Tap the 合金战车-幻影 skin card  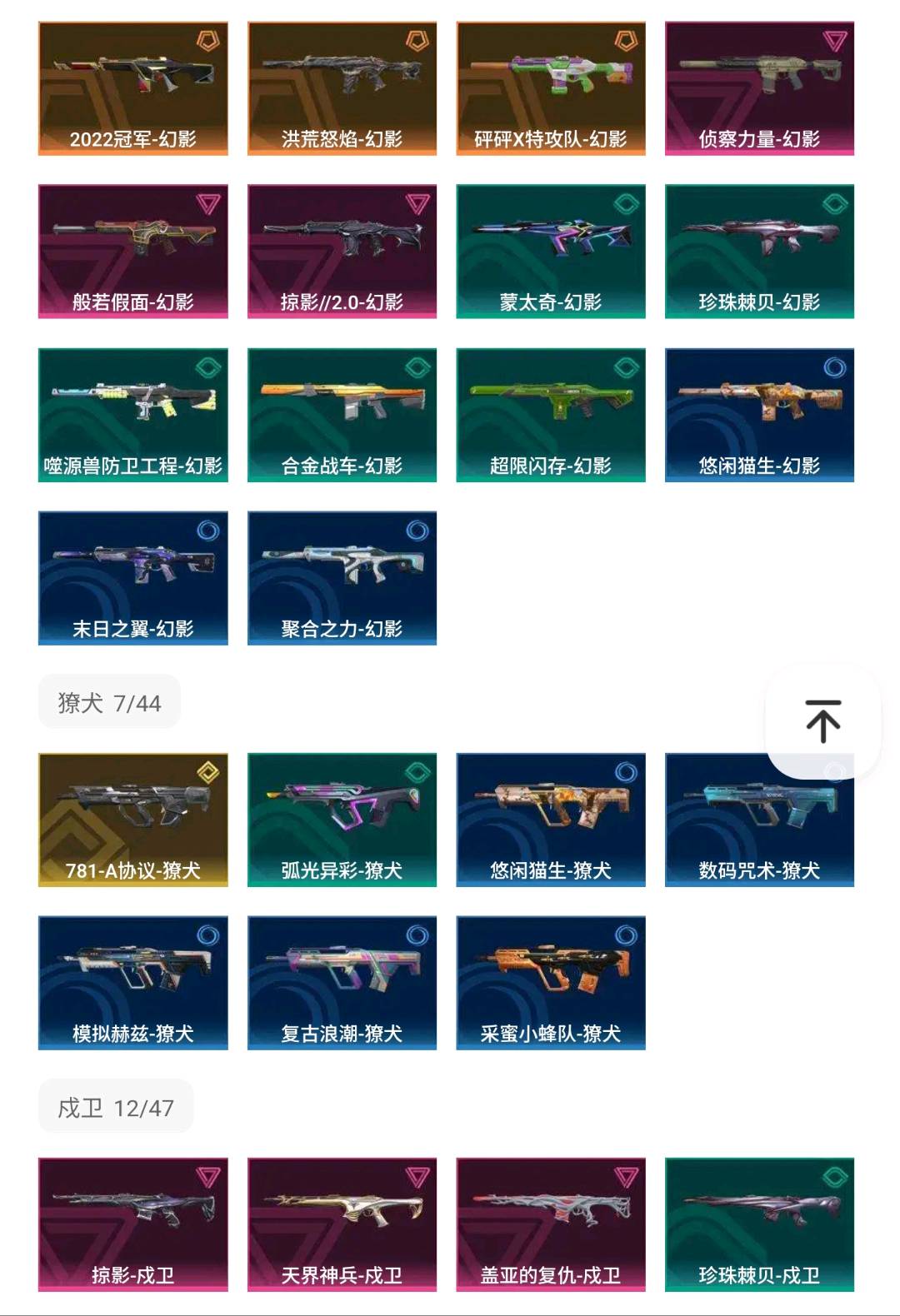click(342, 415)
